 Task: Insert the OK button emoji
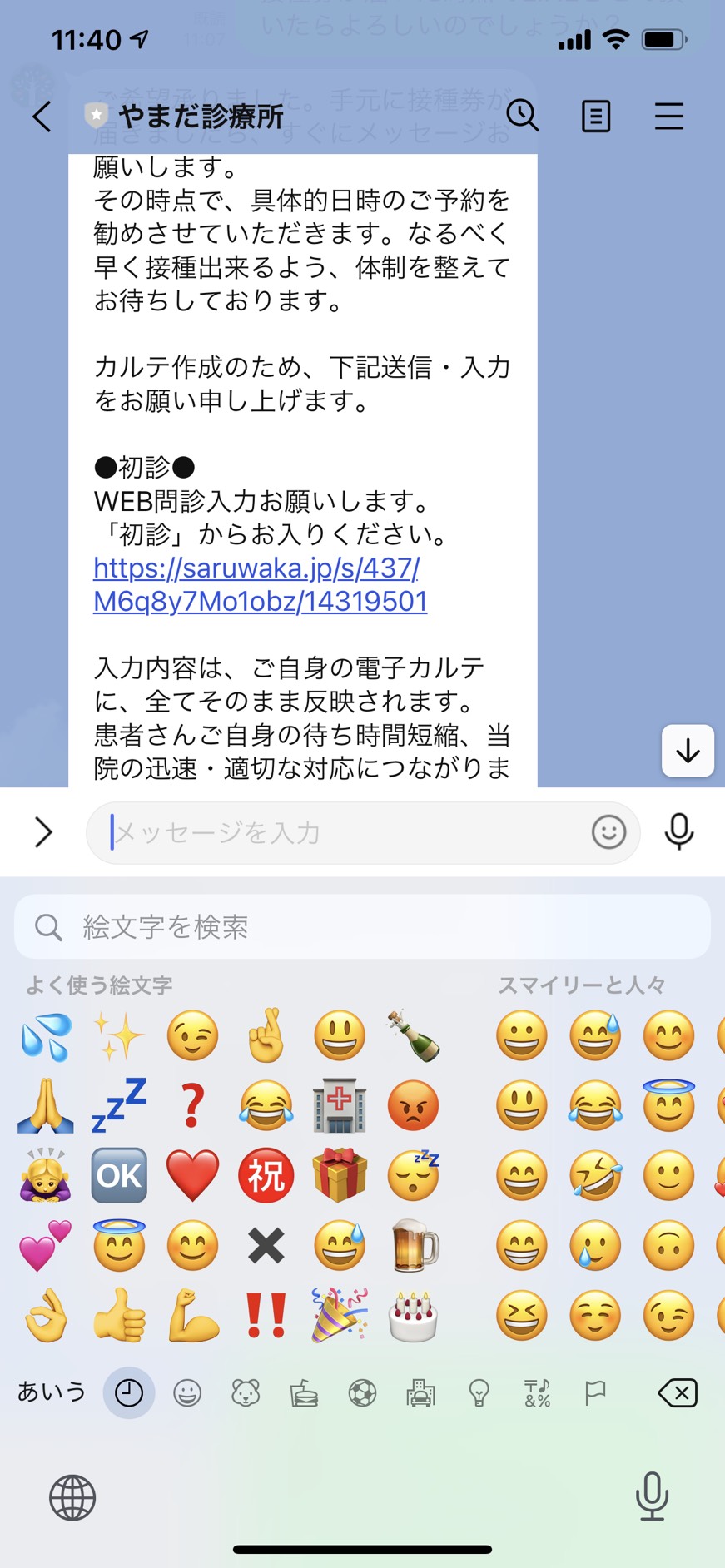[119, 1175]
